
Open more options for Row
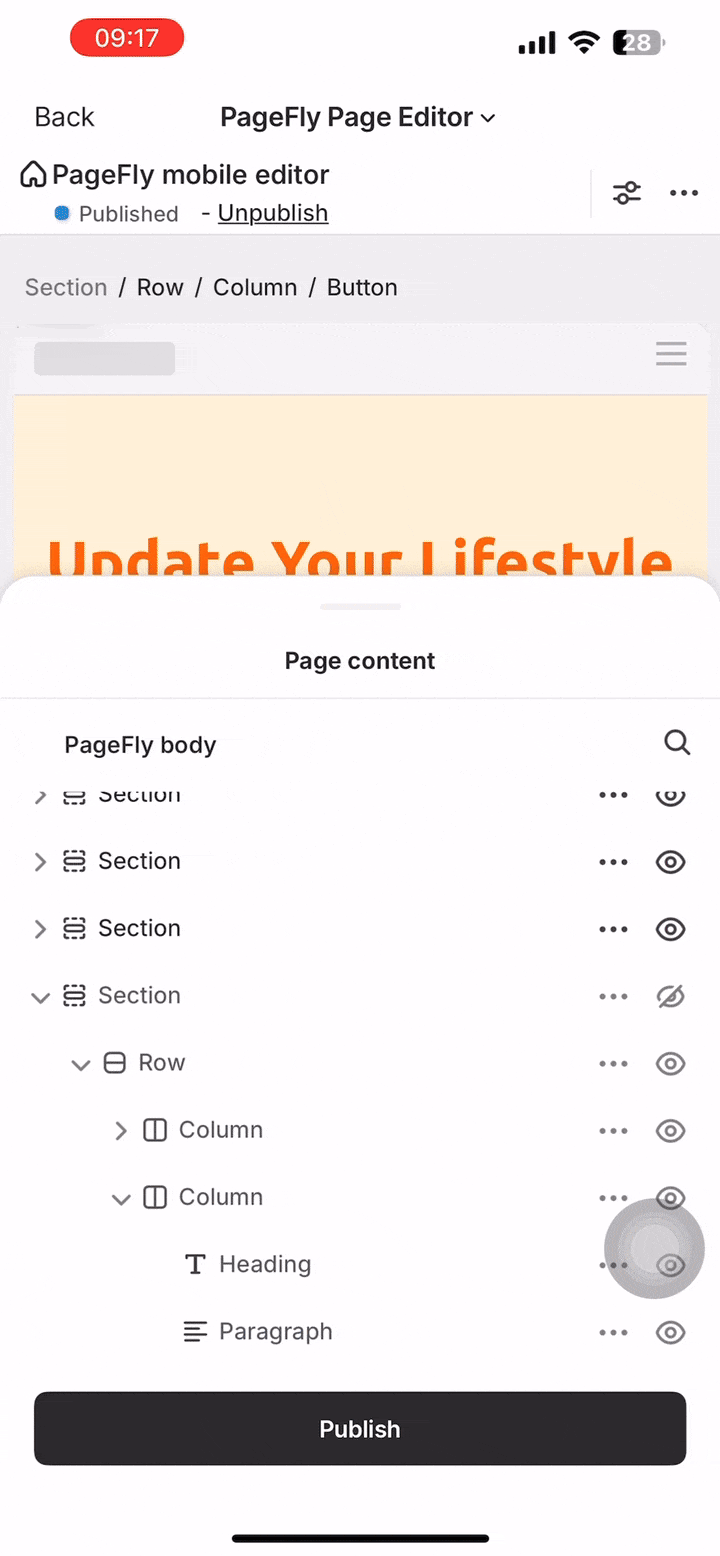tap(613, 1063)
